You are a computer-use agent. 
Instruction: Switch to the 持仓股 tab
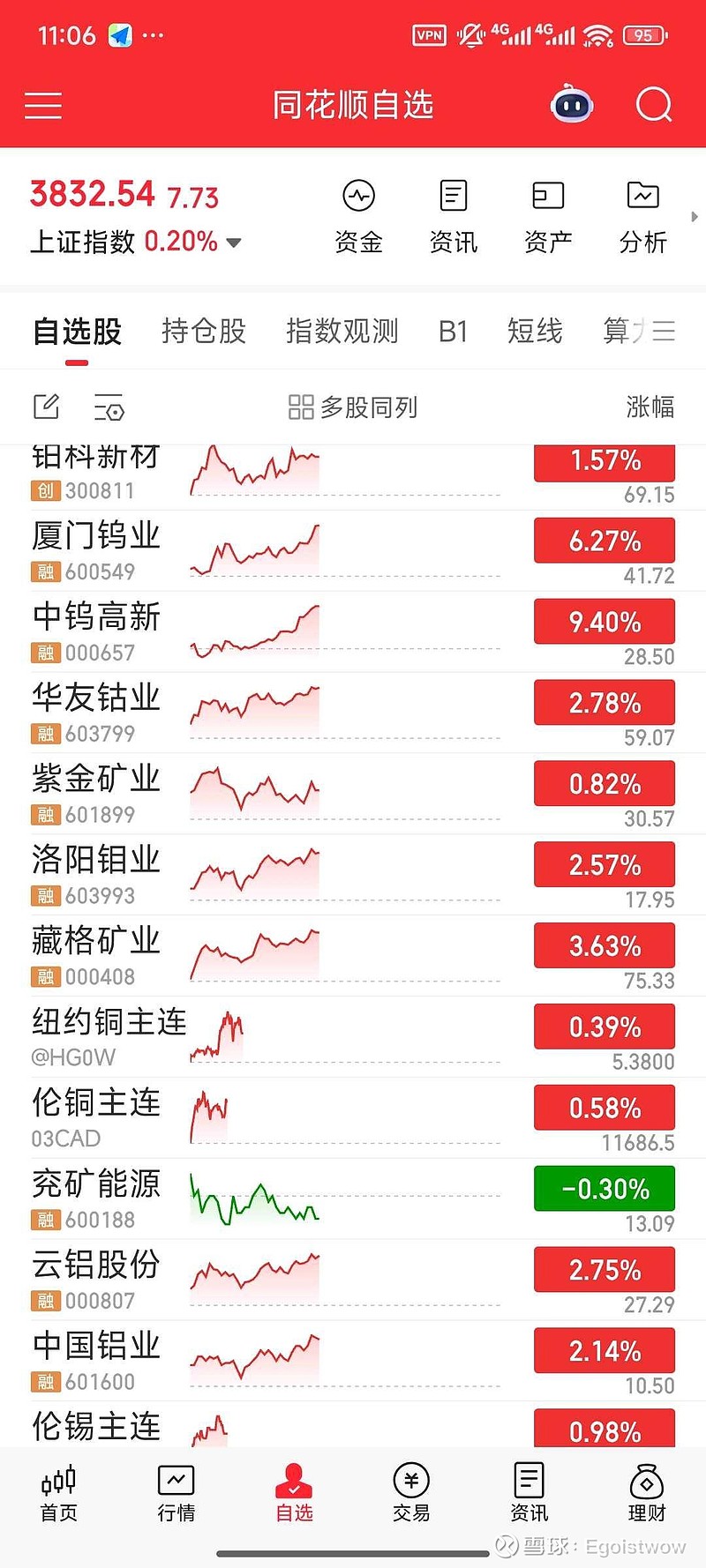pyautogui.click(x=202, y=331)
